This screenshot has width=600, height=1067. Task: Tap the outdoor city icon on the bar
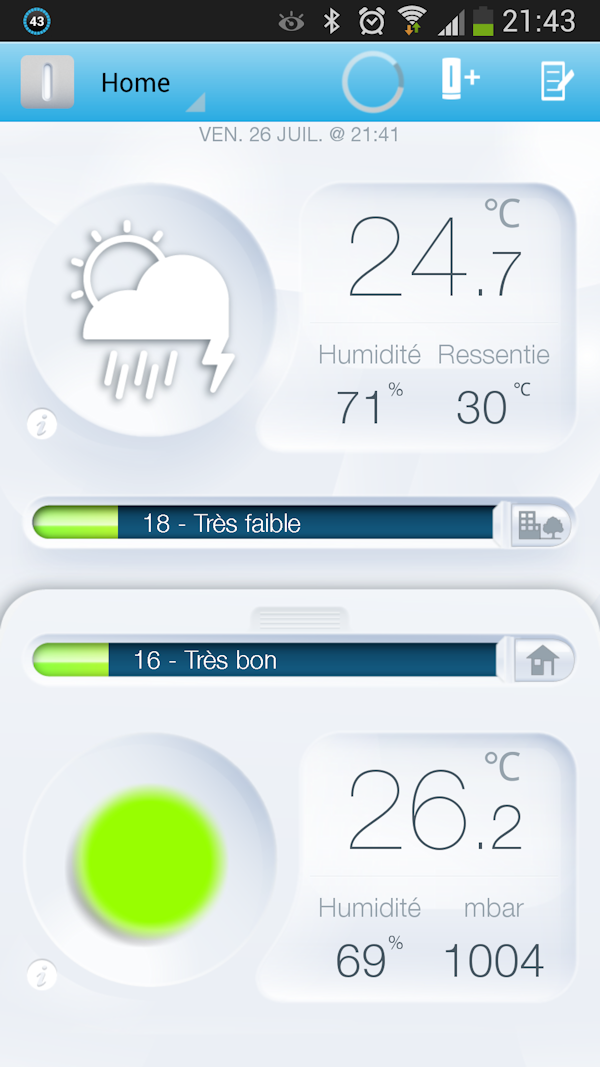(541, 524)
